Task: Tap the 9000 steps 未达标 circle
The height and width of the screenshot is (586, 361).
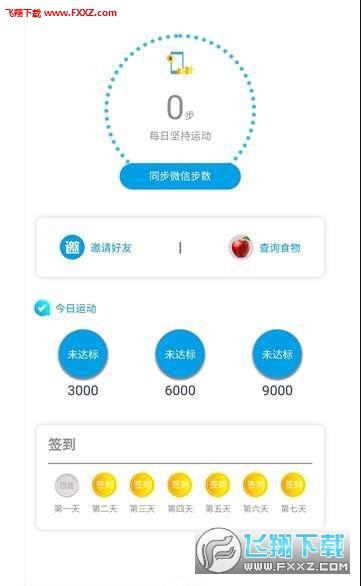Action: pyautogui.click(x=277, y=354)
